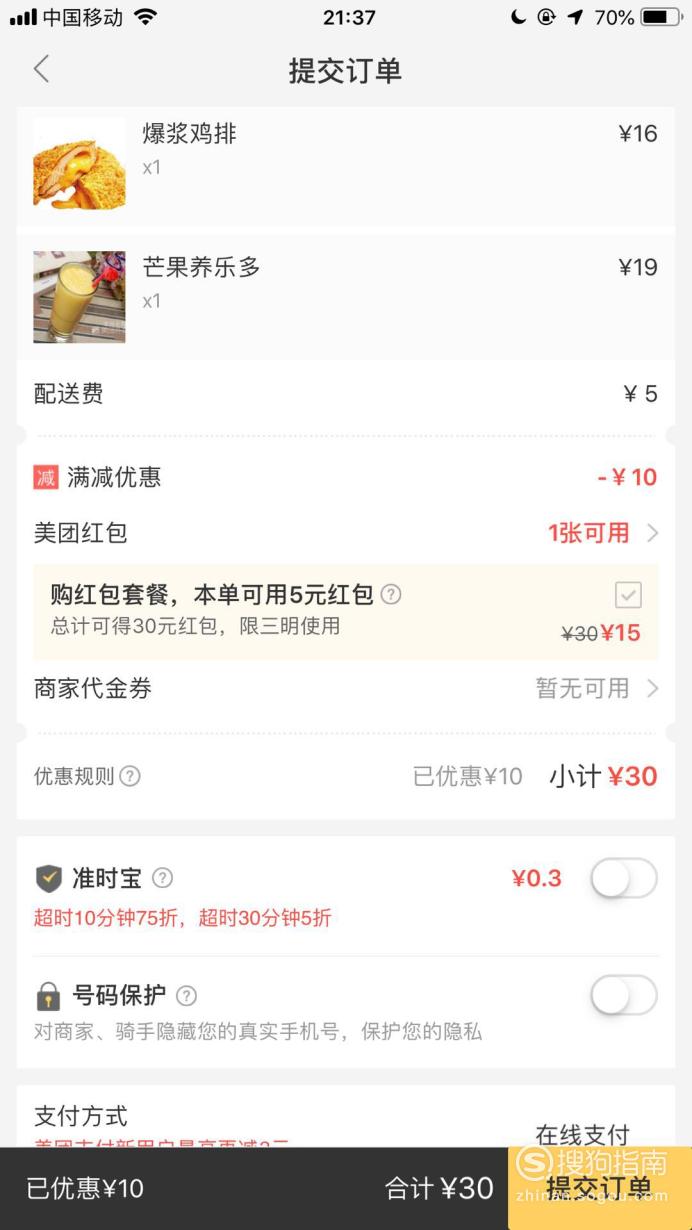Check the 购红包套餐 checkbox
This screenshot has width=692, height=1230.
tap(628, 595)
